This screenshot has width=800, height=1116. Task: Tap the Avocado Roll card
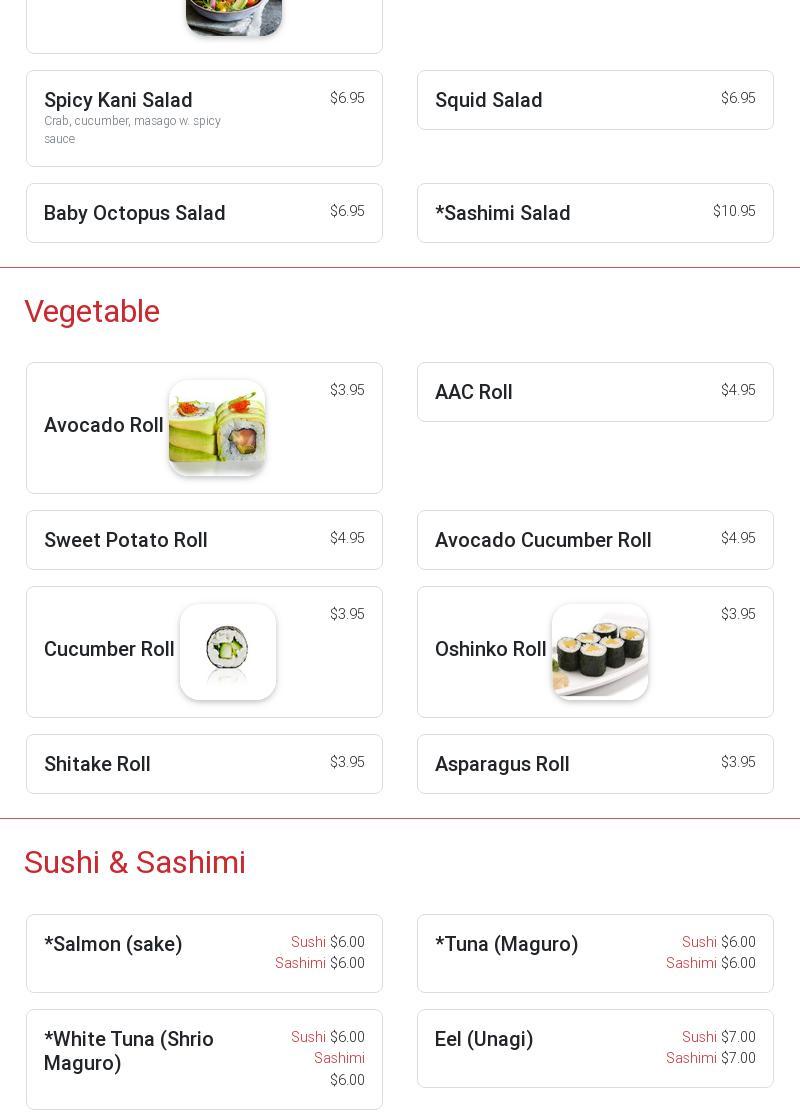point(204,428)
